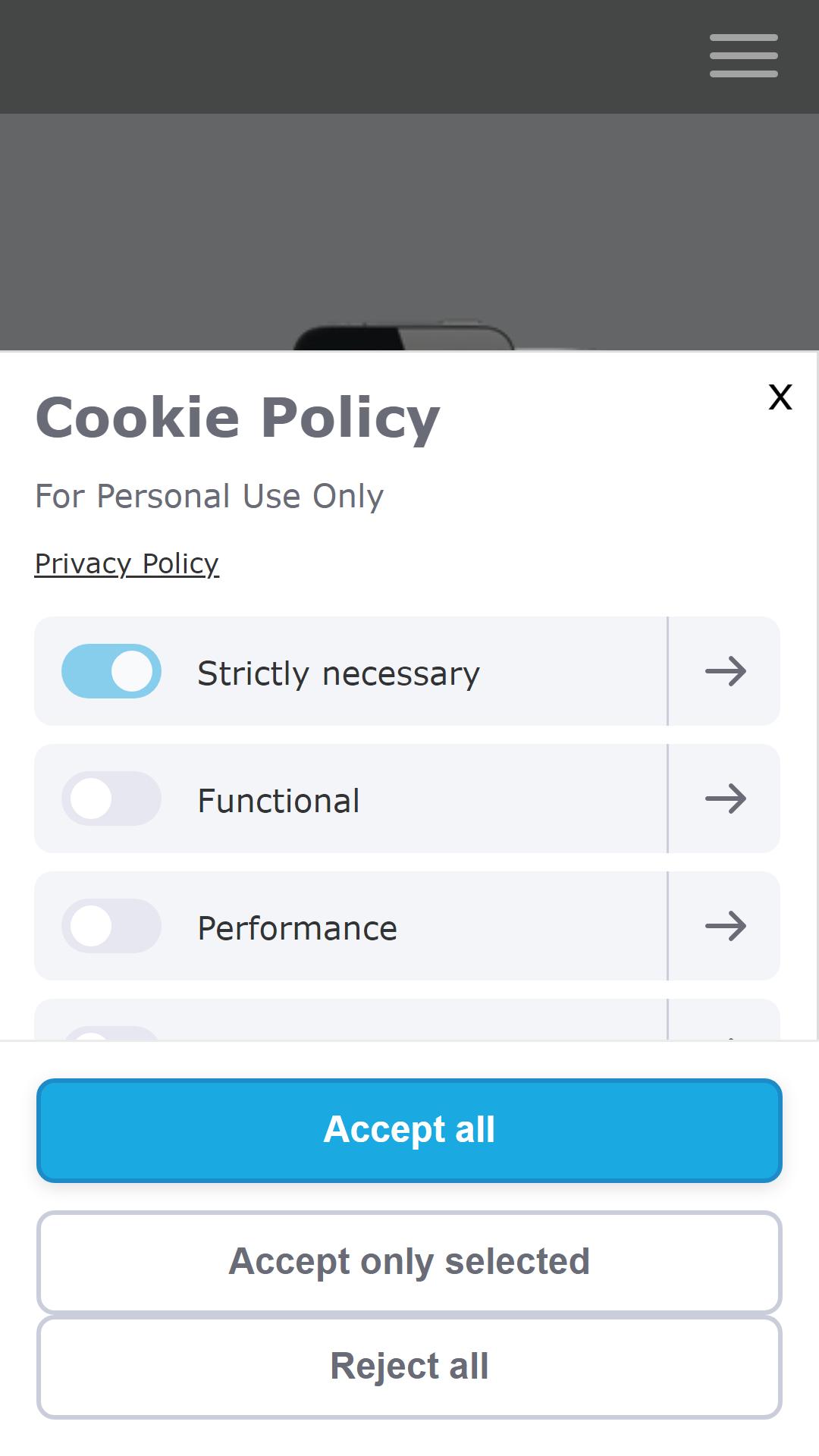Viewport: 819px width, 1456px height.
Task: Open the Privacy Policy link
Action: [x=127, y=563]
